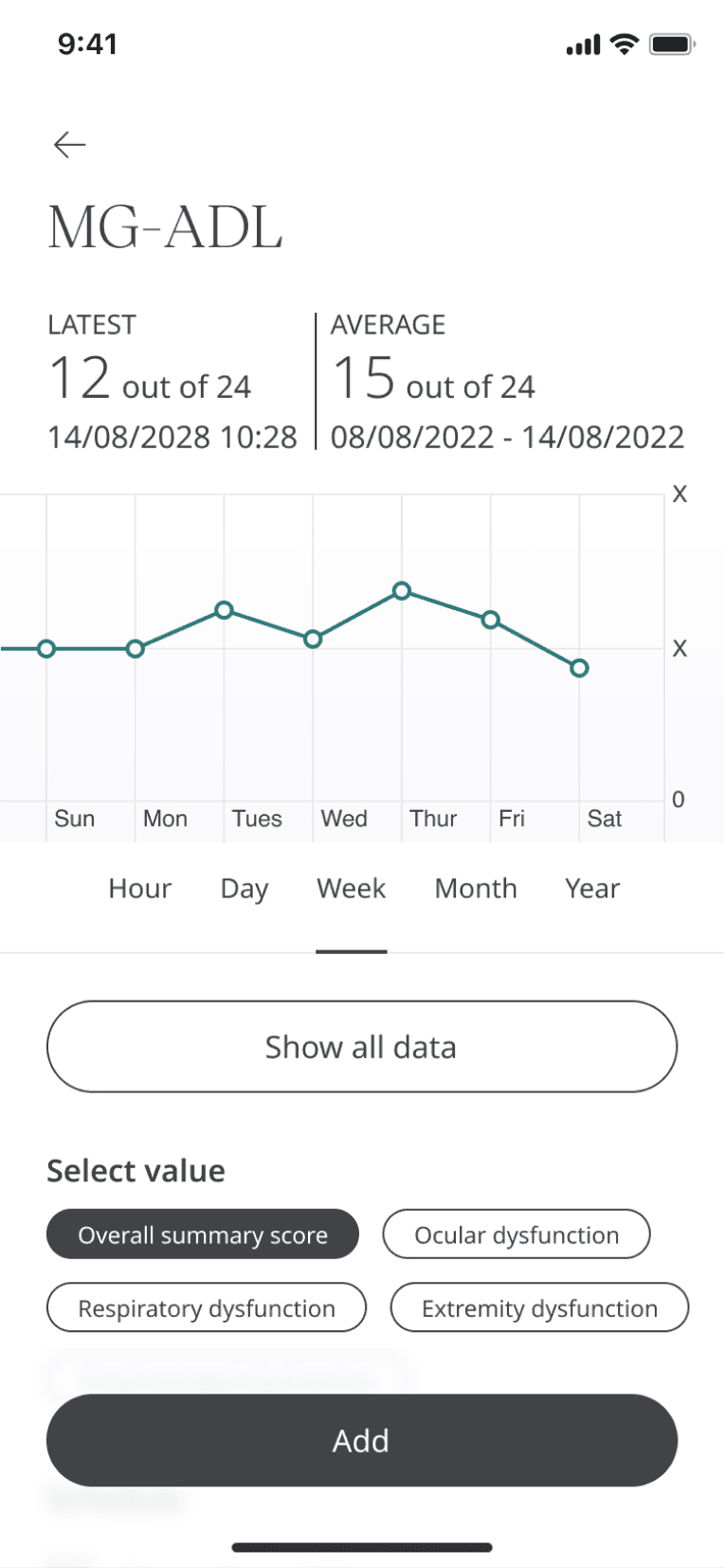Tap Thursday's data point on the chart
The image size is (725, 1568).
click(x=402, y=591)
